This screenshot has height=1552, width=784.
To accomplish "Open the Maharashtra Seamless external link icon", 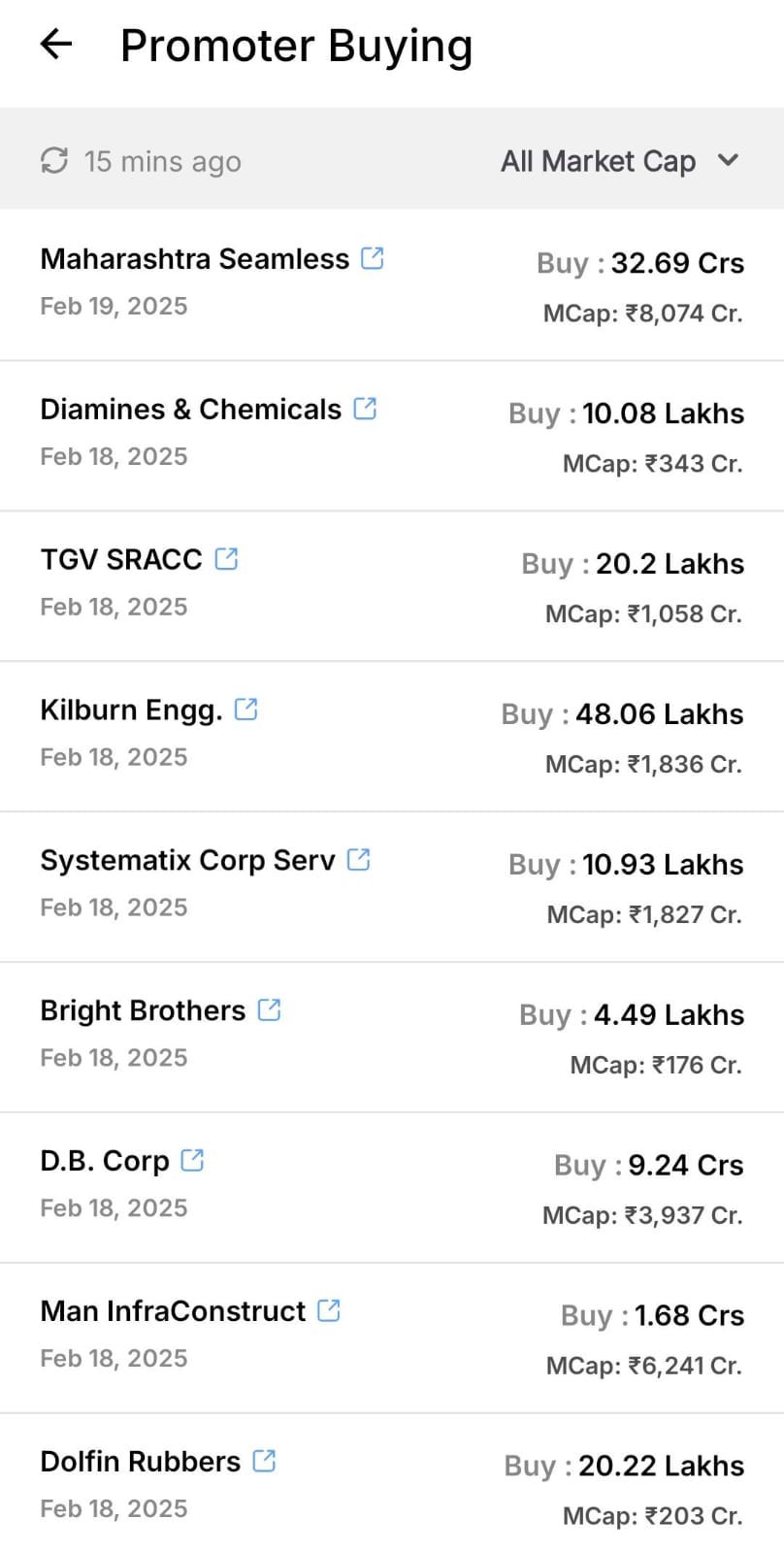I will coord(373,258).
